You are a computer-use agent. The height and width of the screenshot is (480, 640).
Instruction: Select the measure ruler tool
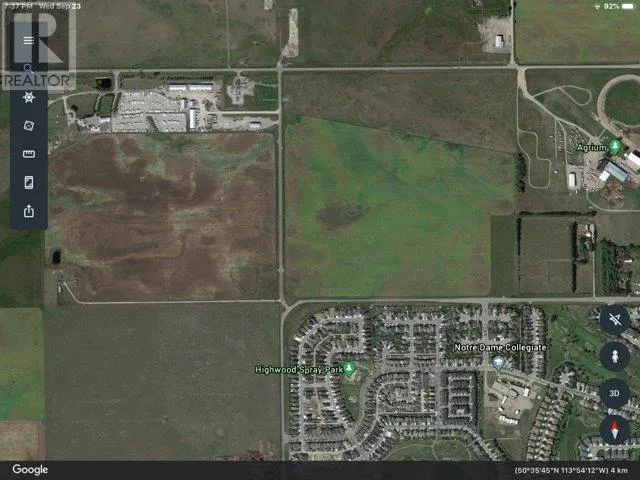point(28,154)
